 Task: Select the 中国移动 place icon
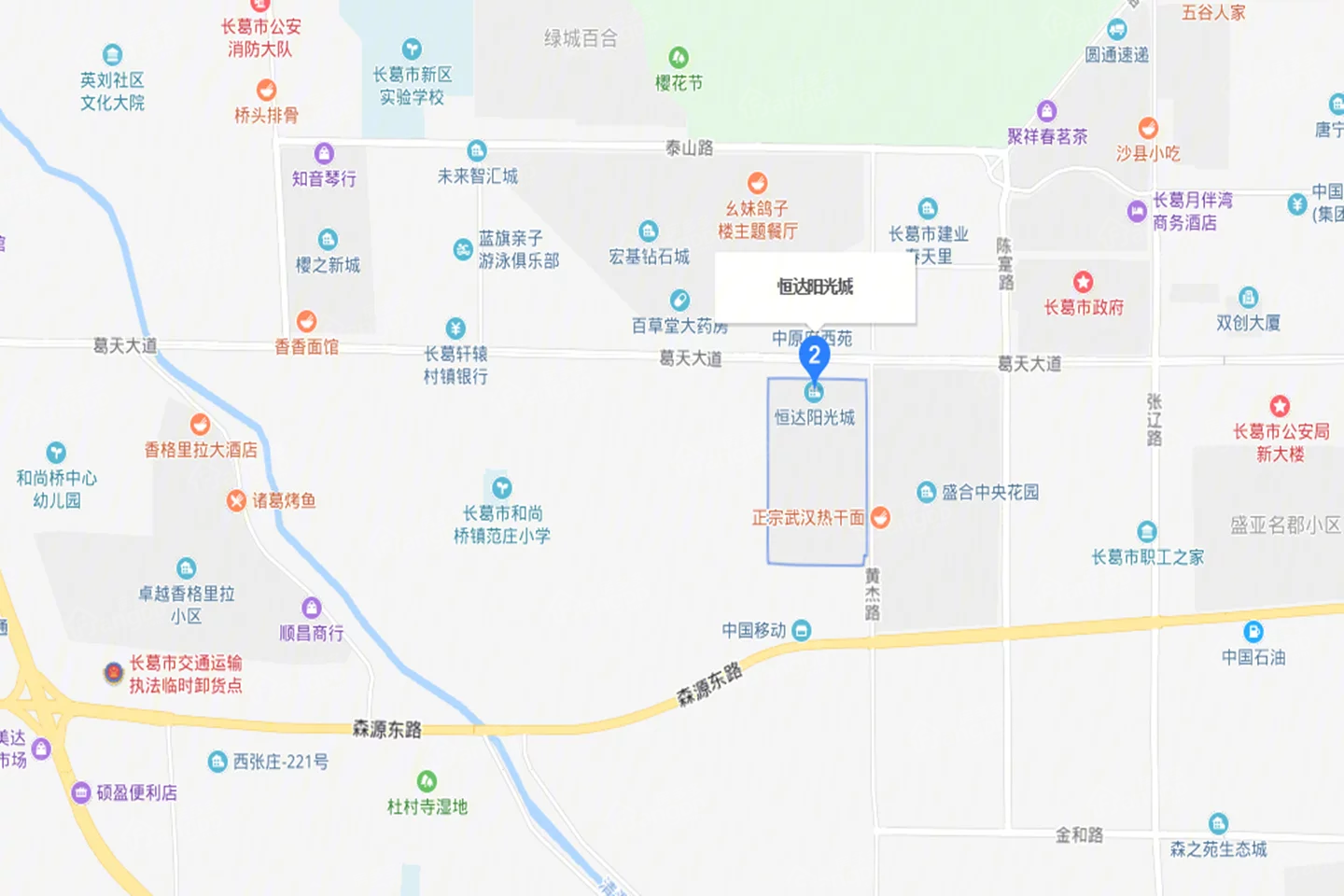point(801,631)
